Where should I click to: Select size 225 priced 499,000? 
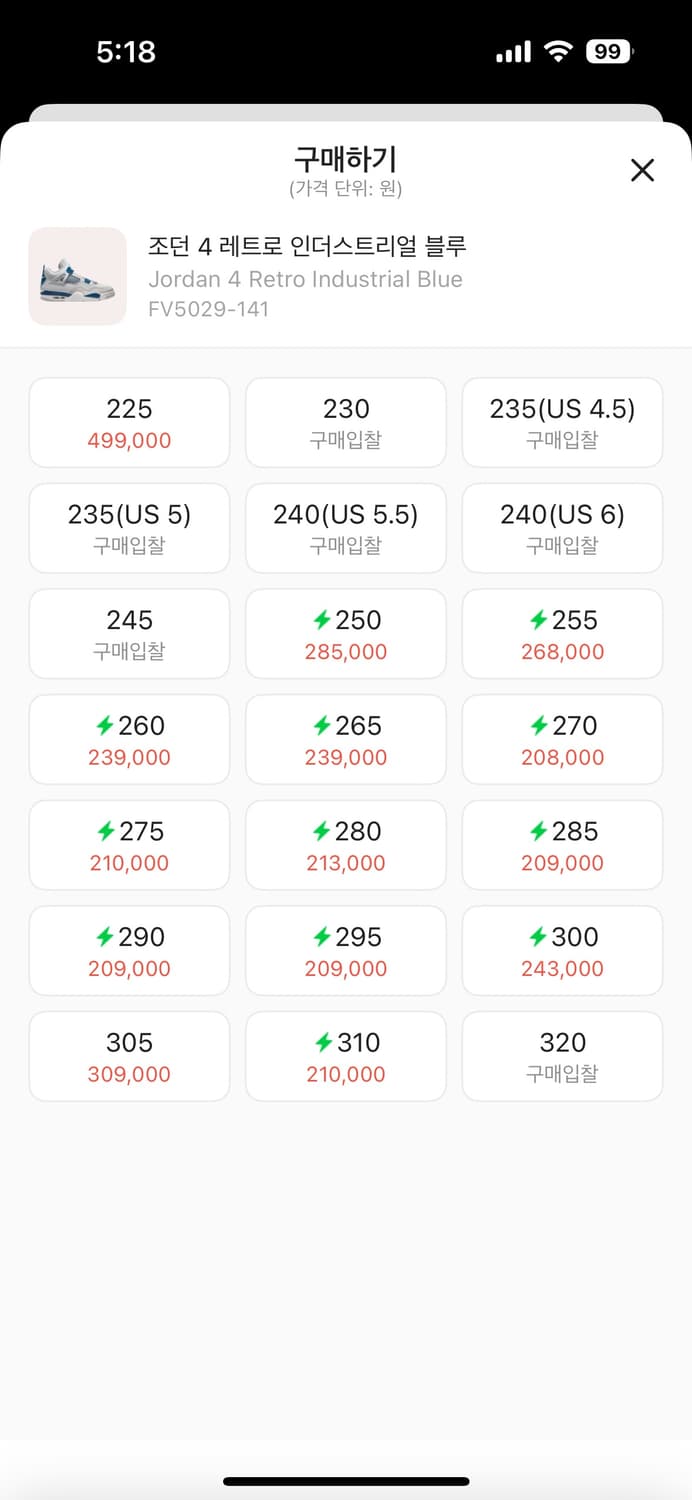(x=129, y=423)
